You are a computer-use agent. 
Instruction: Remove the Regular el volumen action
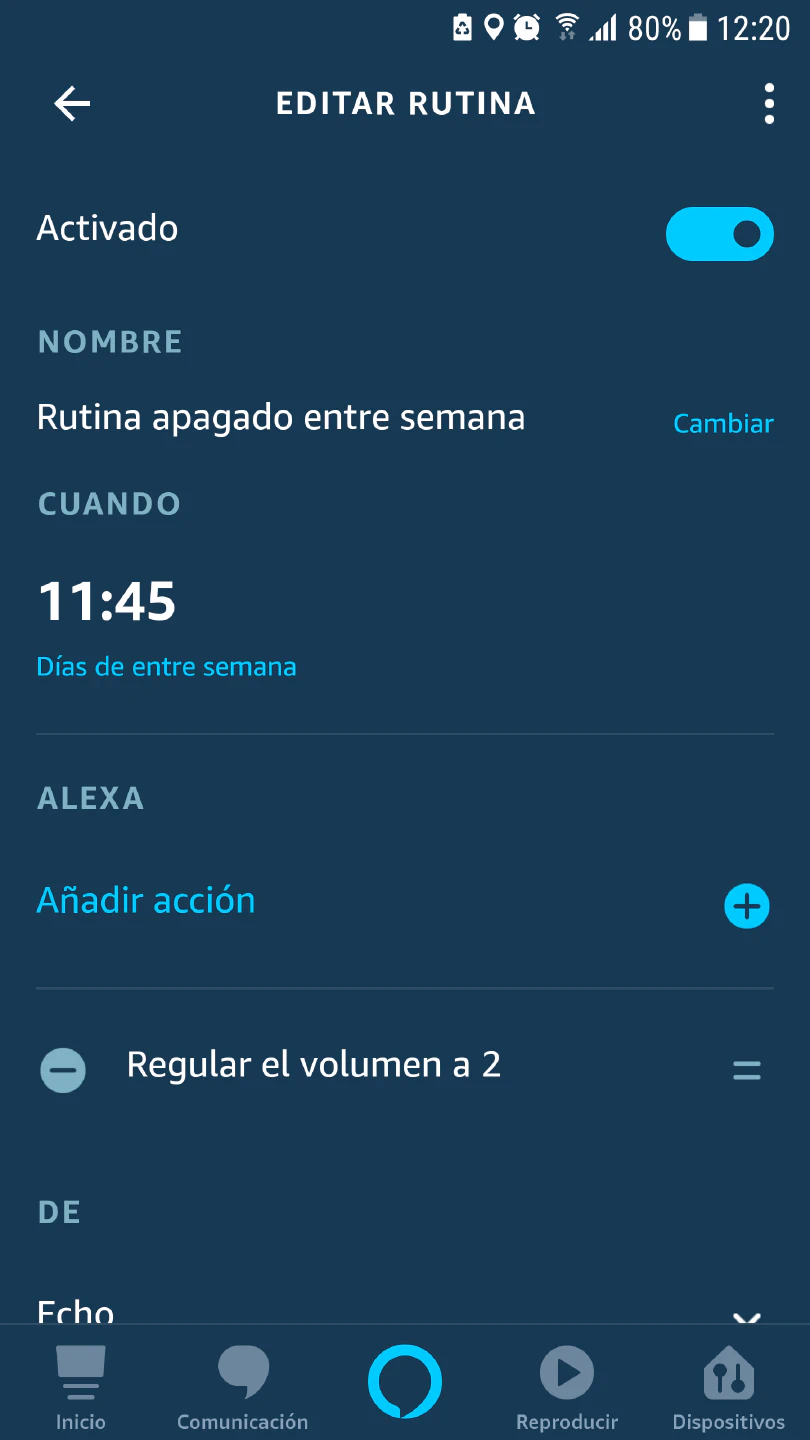(63, 1070)
